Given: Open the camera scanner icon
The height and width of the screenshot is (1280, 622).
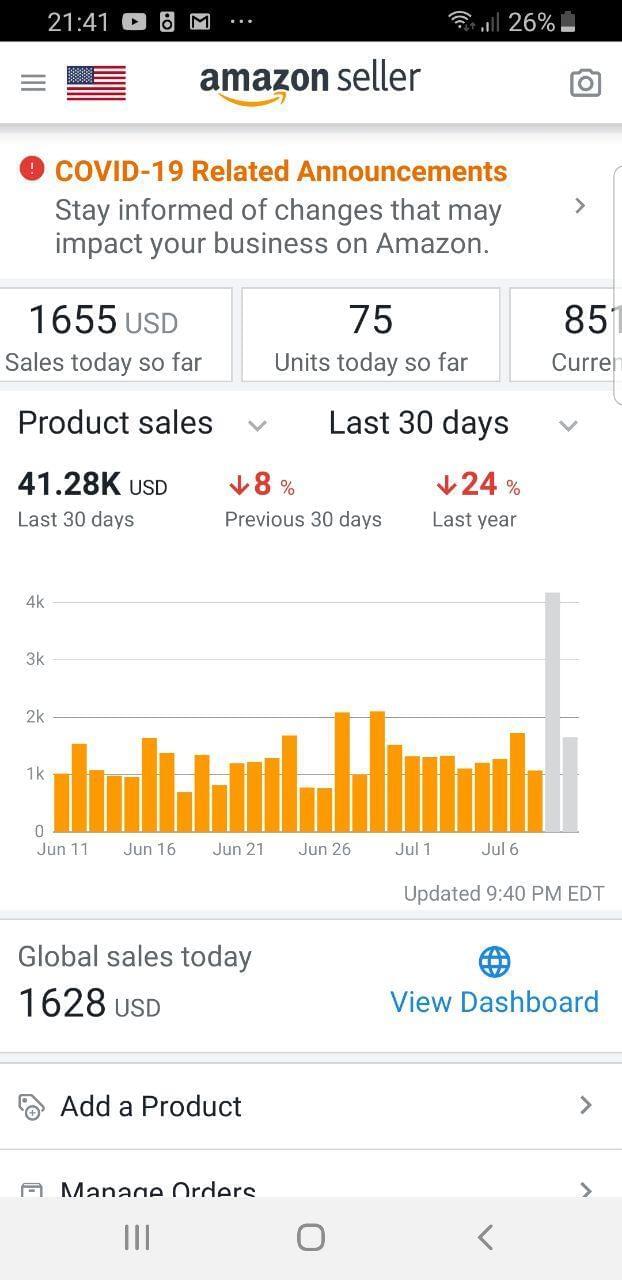Looking at the screenshot, I should [x=585, y=83].
